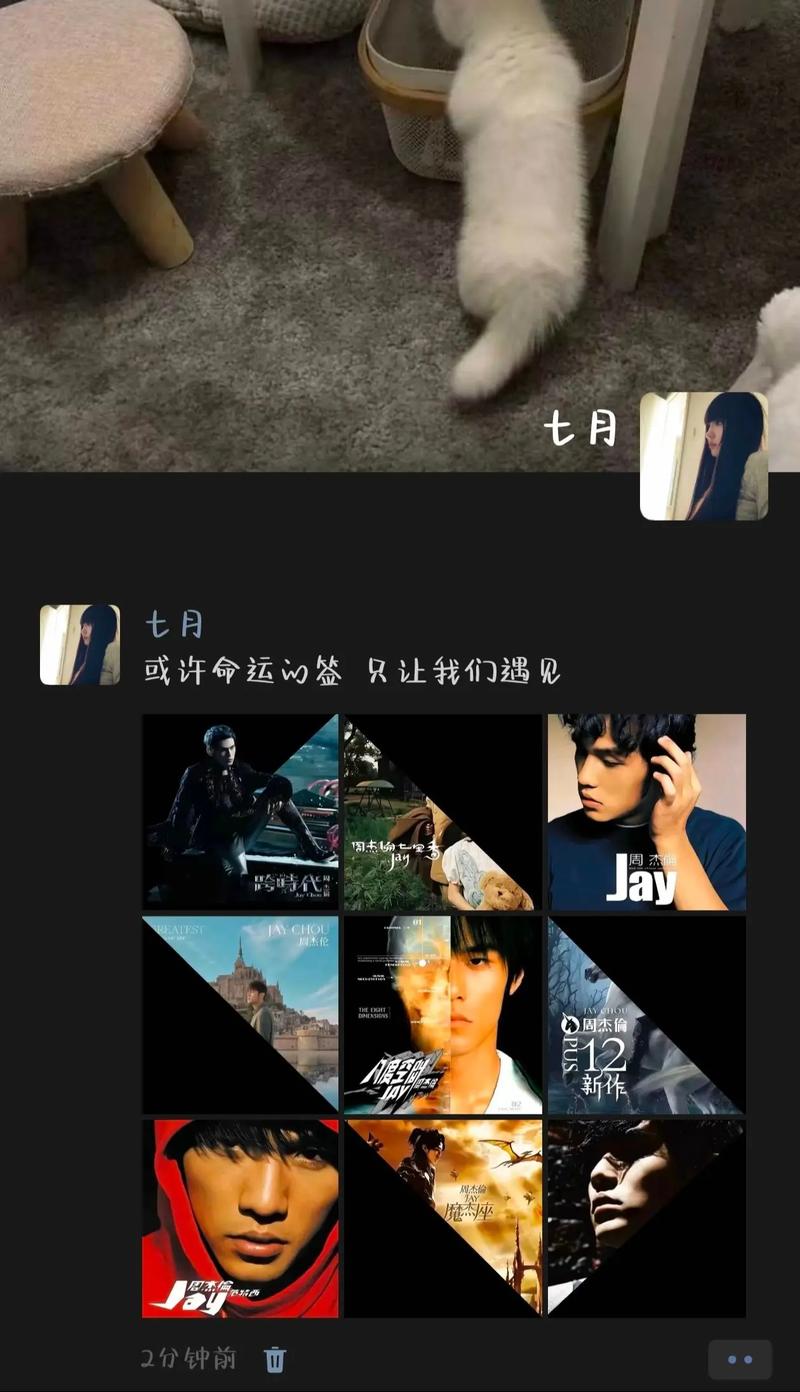View the 魔杰座 album cover photo
This screenshot has width=800, height=1392.
[443, 1217]
